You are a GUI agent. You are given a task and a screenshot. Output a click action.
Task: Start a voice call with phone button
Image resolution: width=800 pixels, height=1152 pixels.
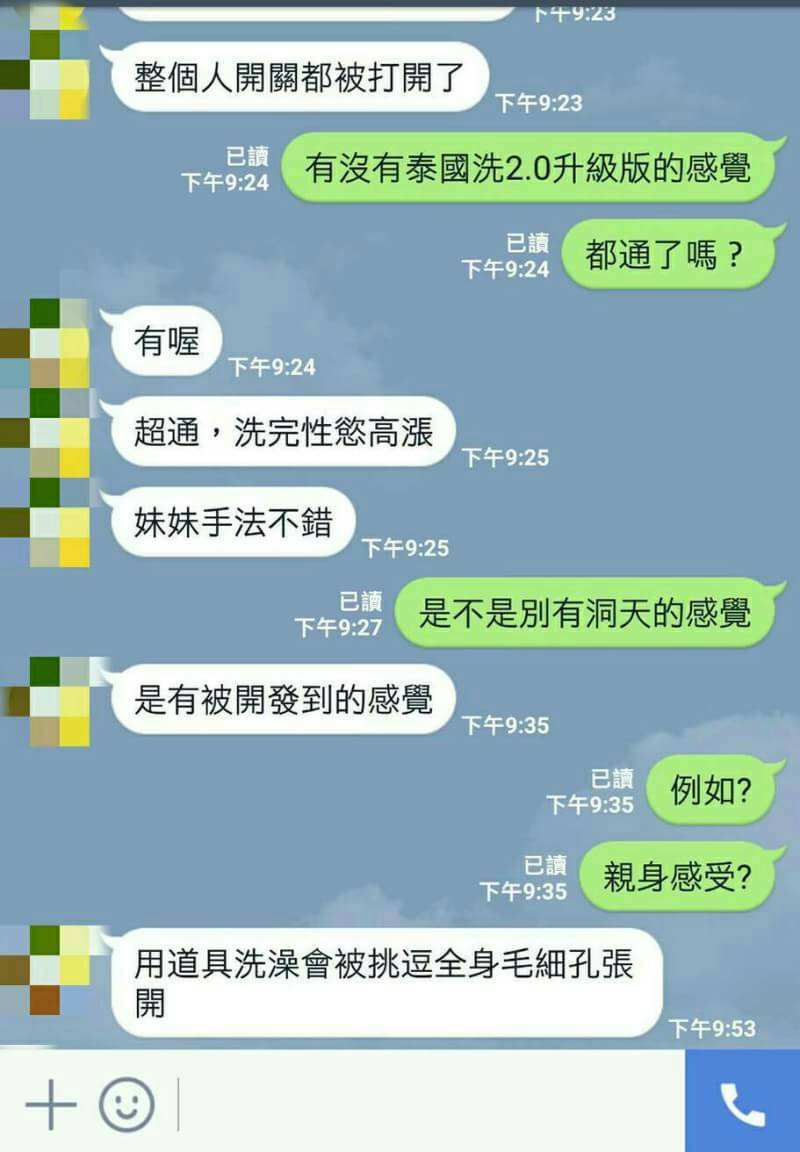click(742, 1104)
